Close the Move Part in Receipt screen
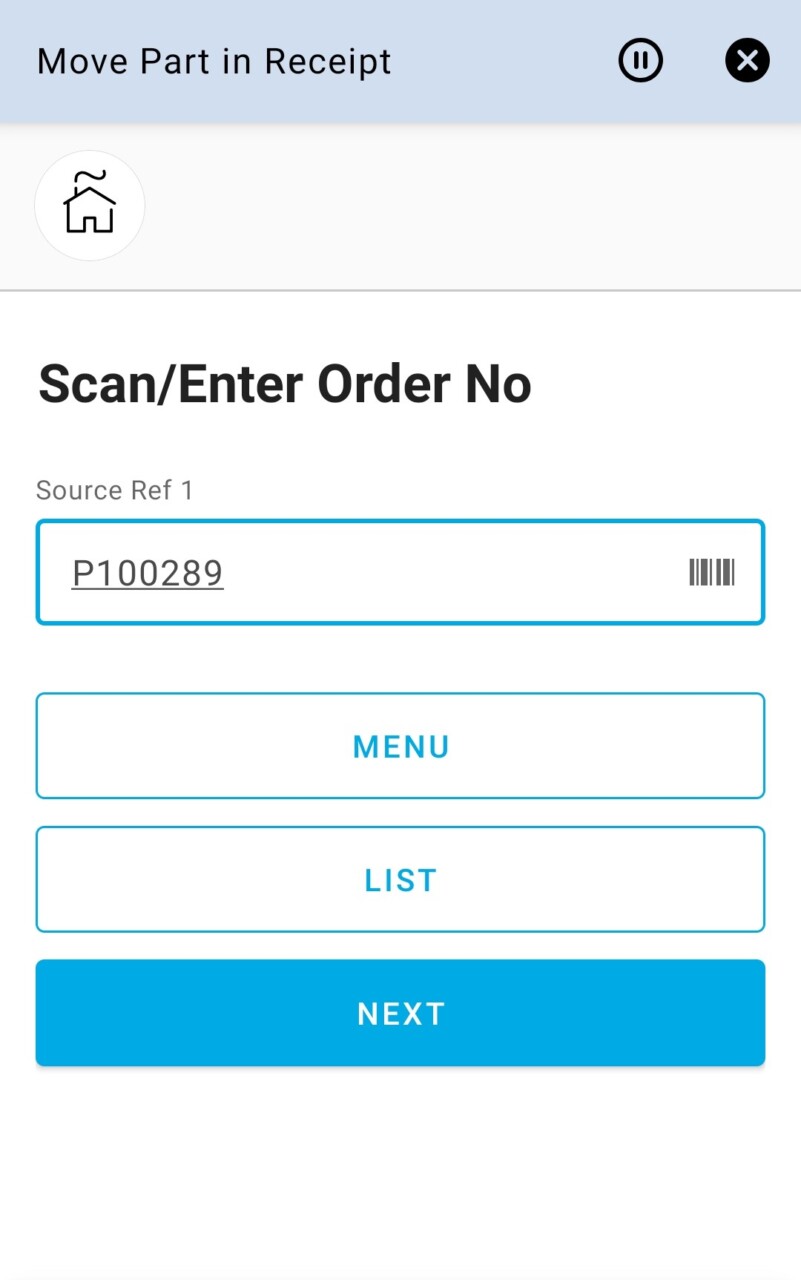 (x=747, y=61)
